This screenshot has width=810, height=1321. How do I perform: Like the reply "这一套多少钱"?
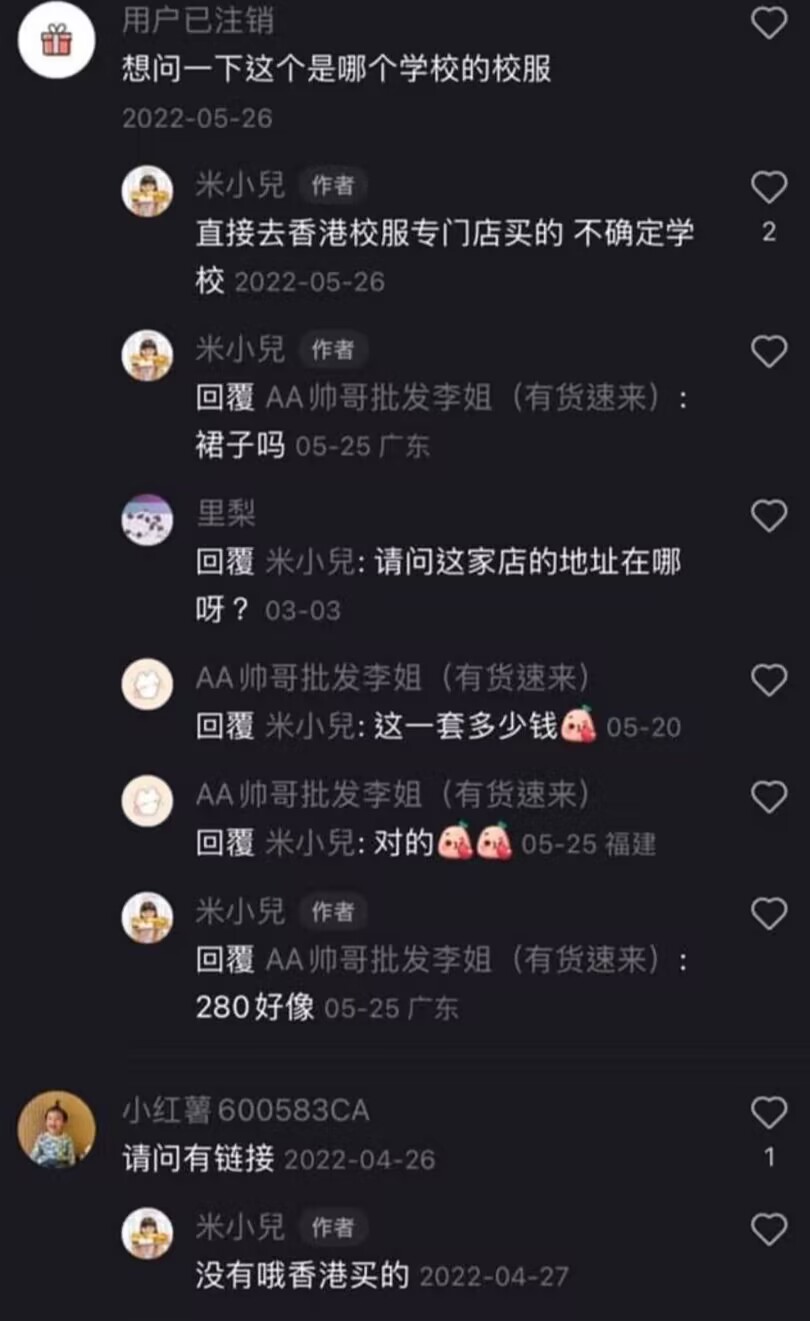[769, 680]
